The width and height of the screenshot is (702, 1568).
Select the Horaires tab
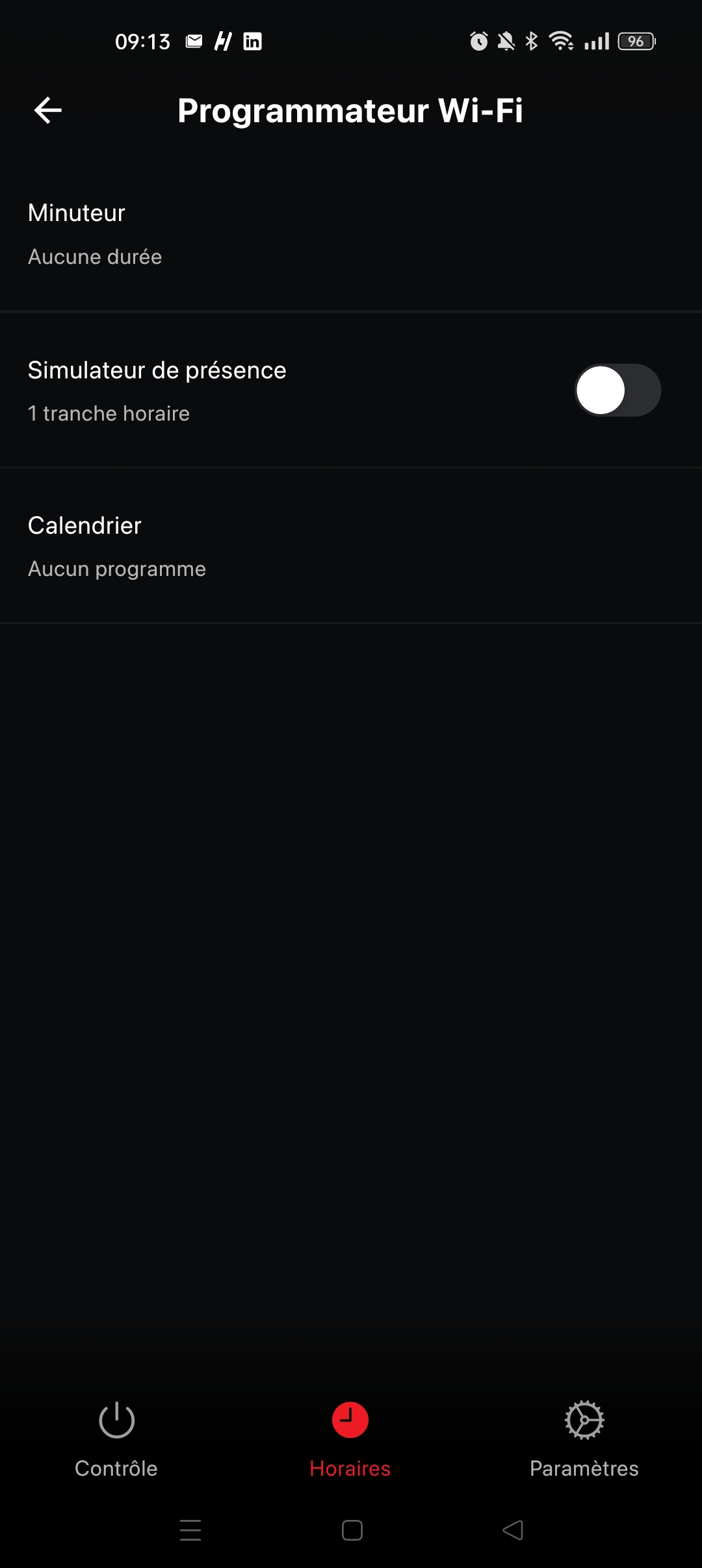coord(350,1438)
